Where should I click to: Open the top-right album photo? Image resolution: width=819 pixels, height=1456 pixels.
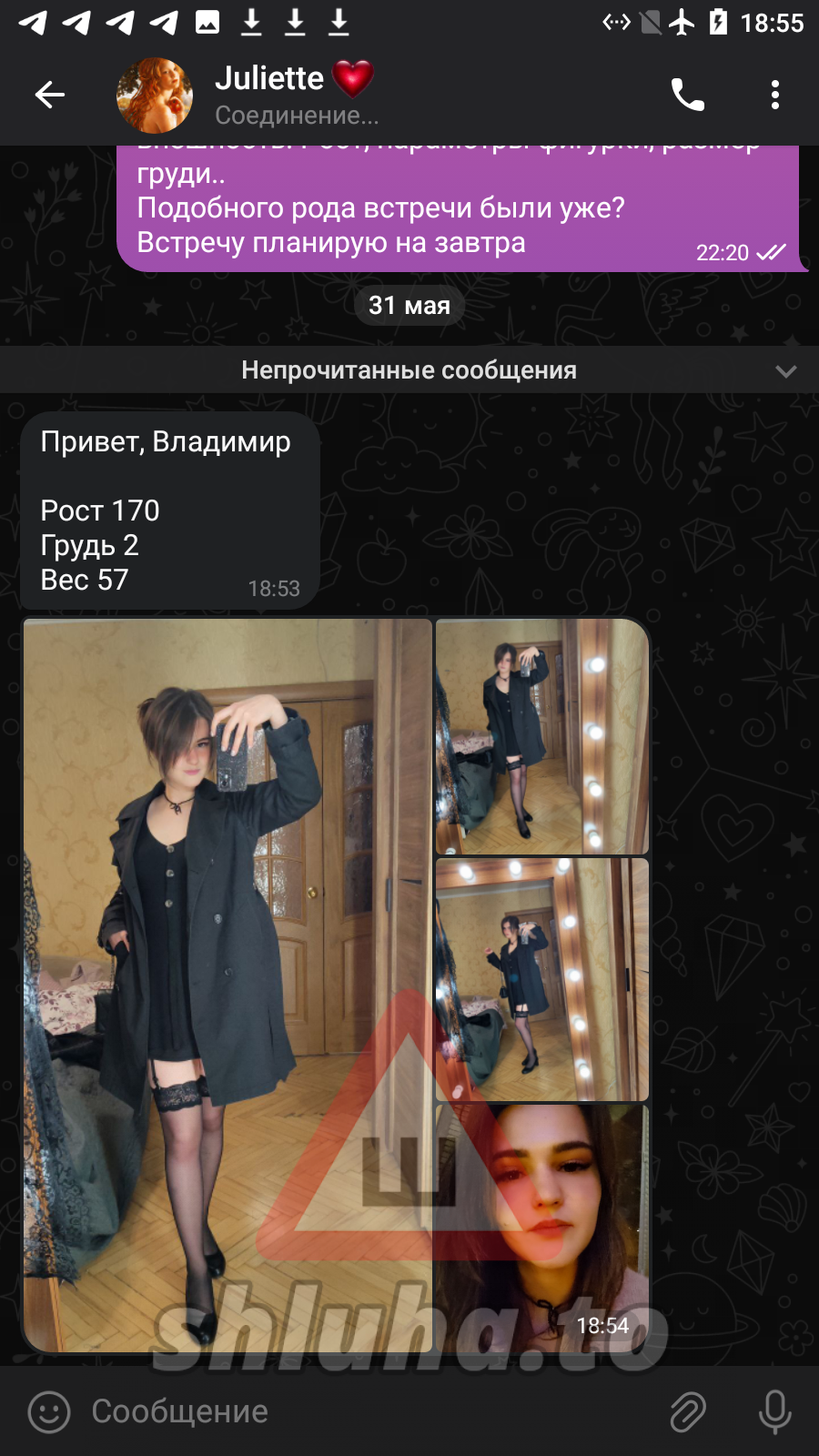click(x=542, y=737)
